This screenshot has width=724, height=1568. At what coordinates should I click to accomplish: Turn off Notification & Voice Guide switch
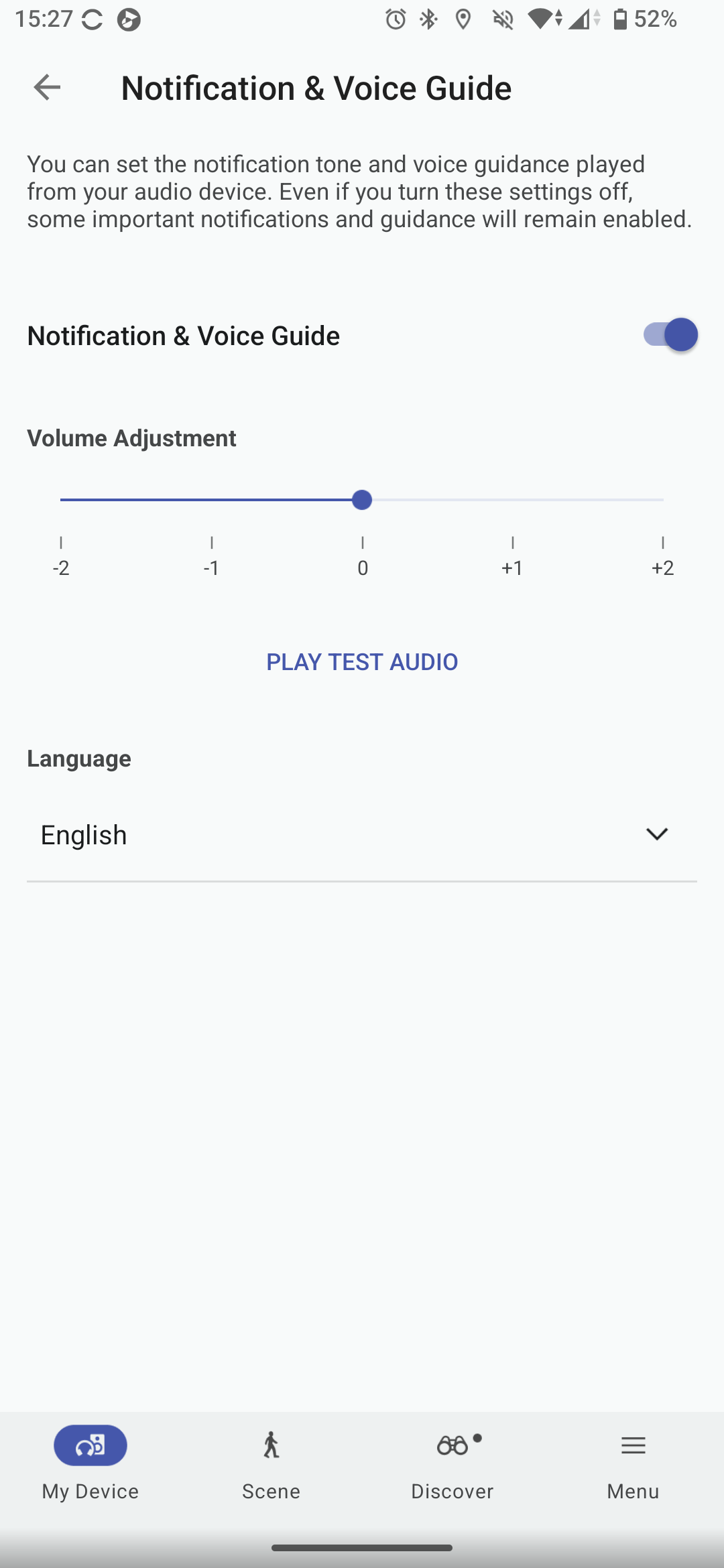pyautogui.click(x=670, y=335)
